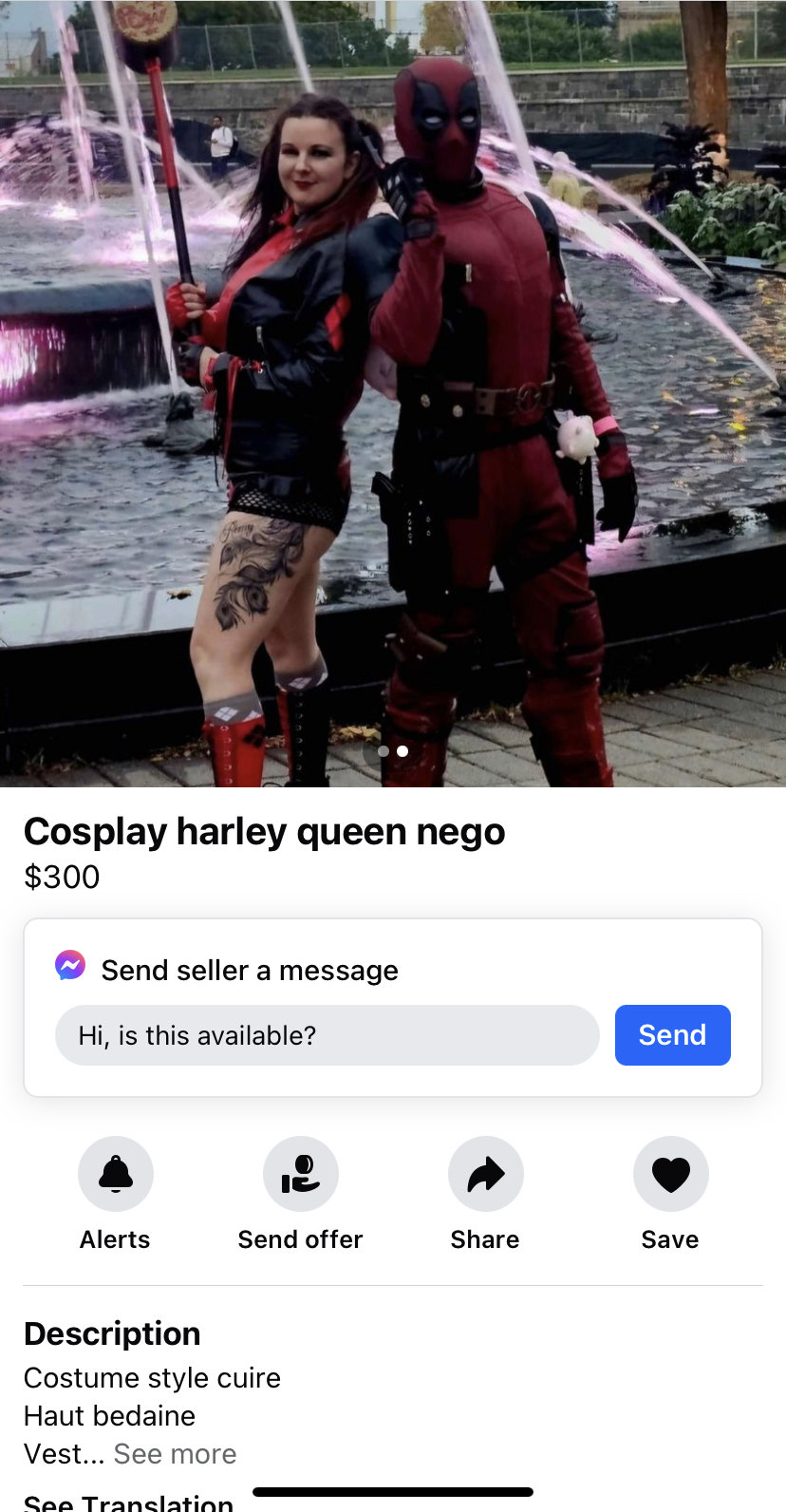Share this cosplay listing

[485, 1174]
